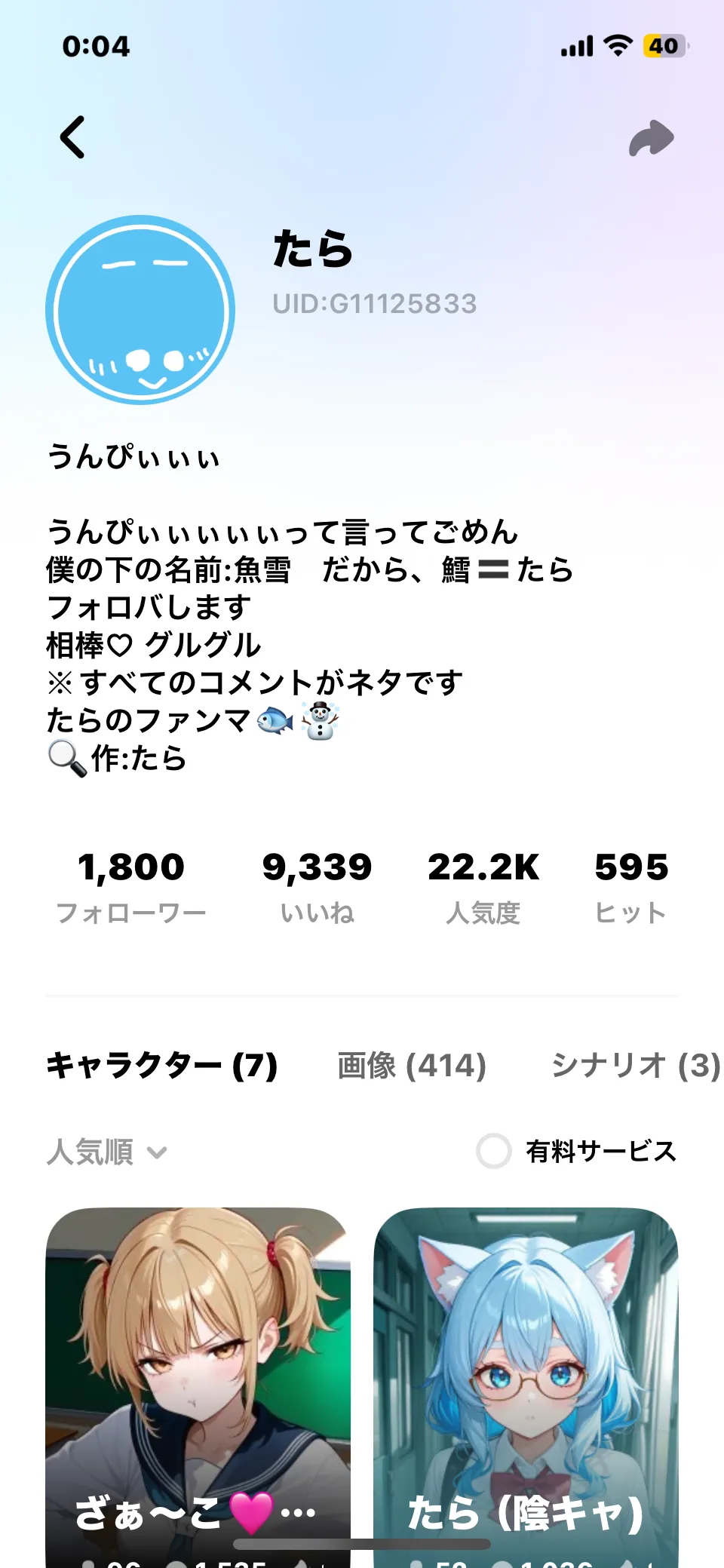Switch to the シナリオ (3) tab

635,1066
